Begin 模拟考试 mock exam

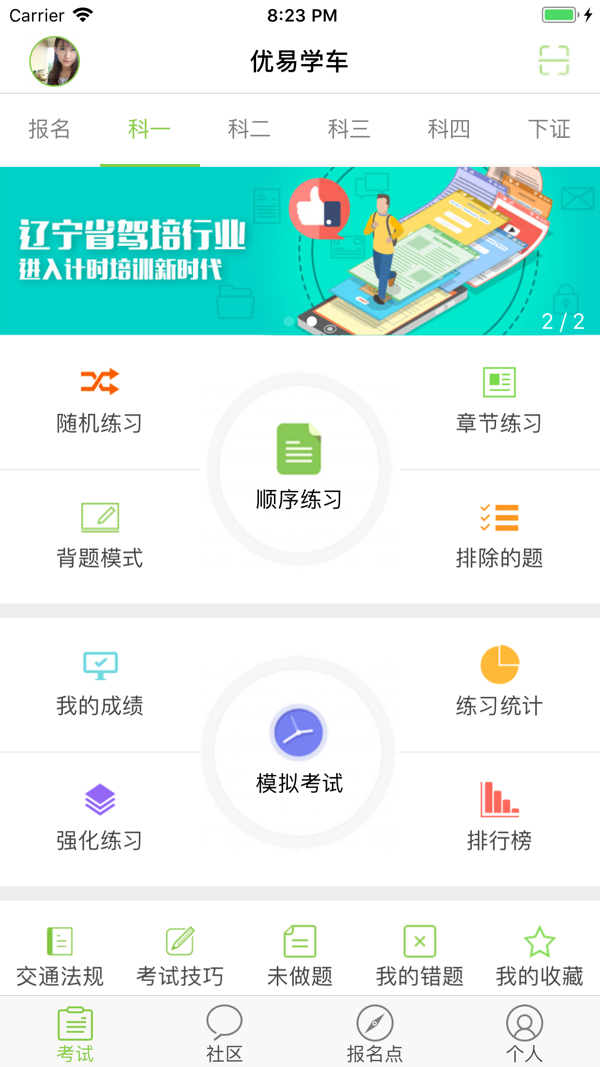(x=299, y=752)
